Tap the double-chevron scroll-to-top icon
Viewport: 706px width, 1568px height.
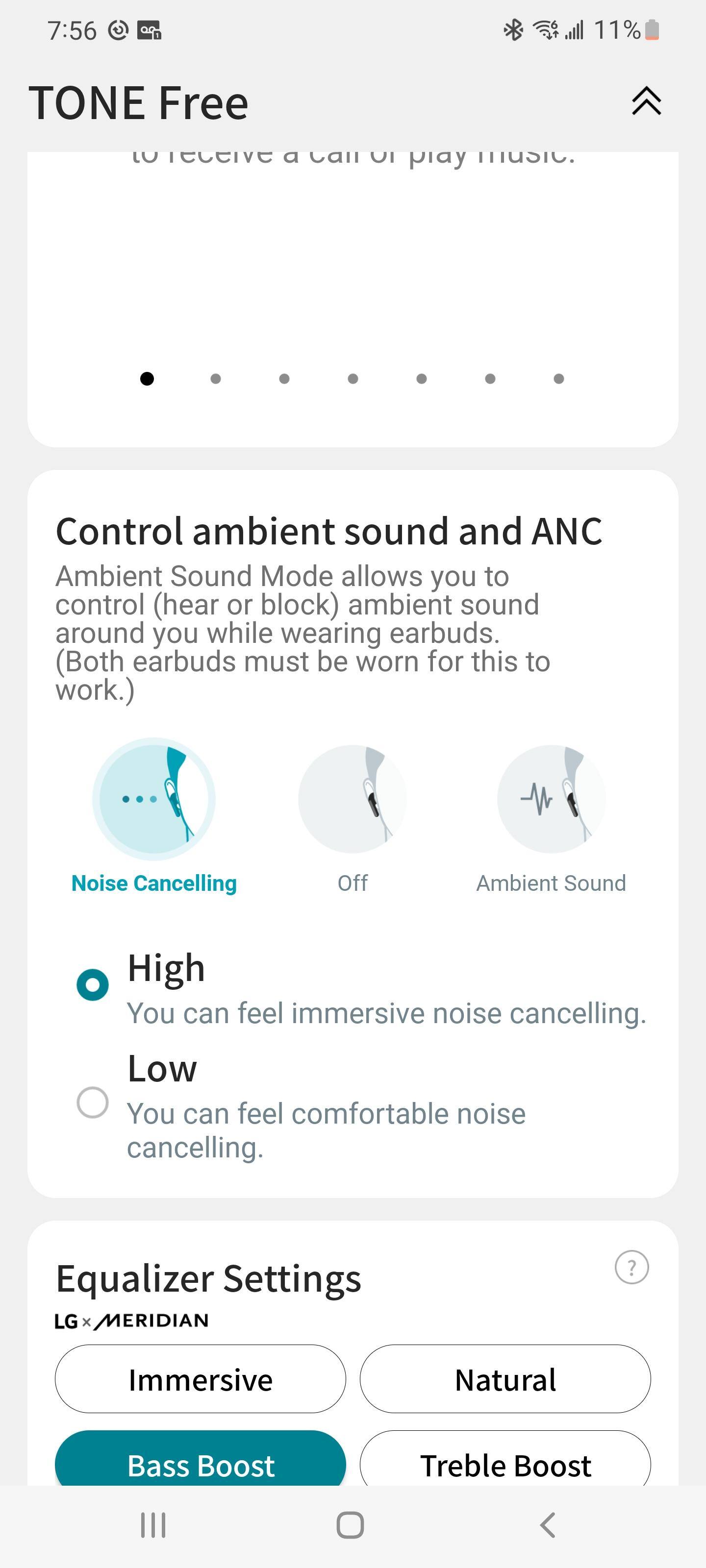click(x=646, y=101)
